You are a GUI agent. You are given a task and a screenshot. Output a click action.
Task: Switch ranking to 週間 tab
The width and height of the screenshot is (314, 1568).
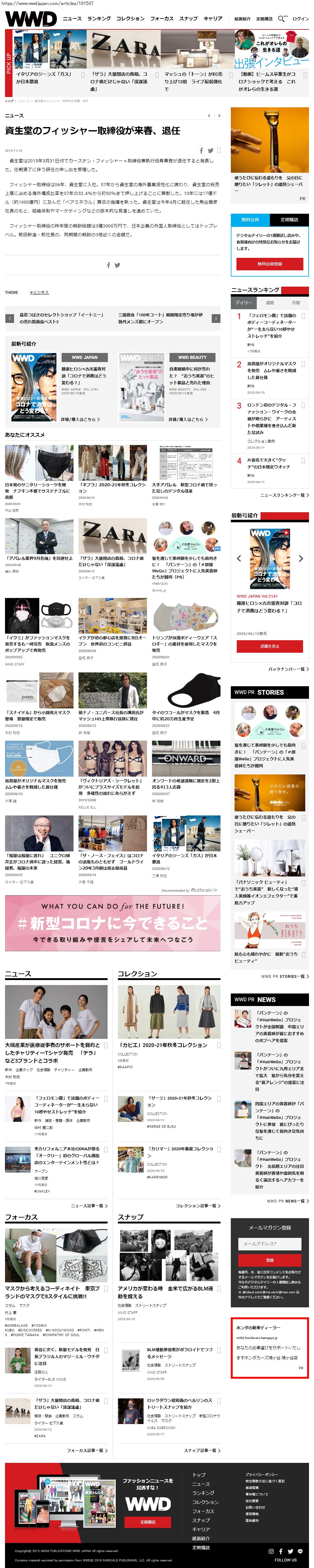270,303
